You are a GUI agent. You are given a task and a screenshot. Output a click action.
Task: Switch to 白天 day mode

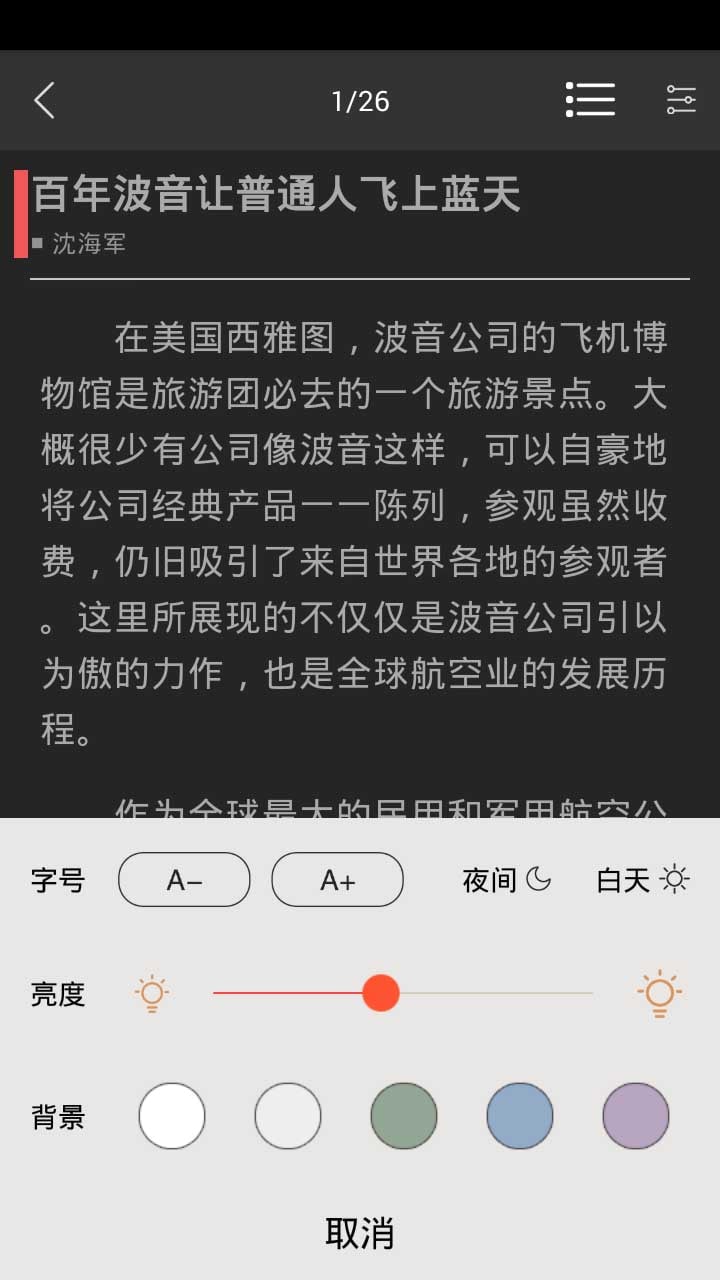point(642,880)
